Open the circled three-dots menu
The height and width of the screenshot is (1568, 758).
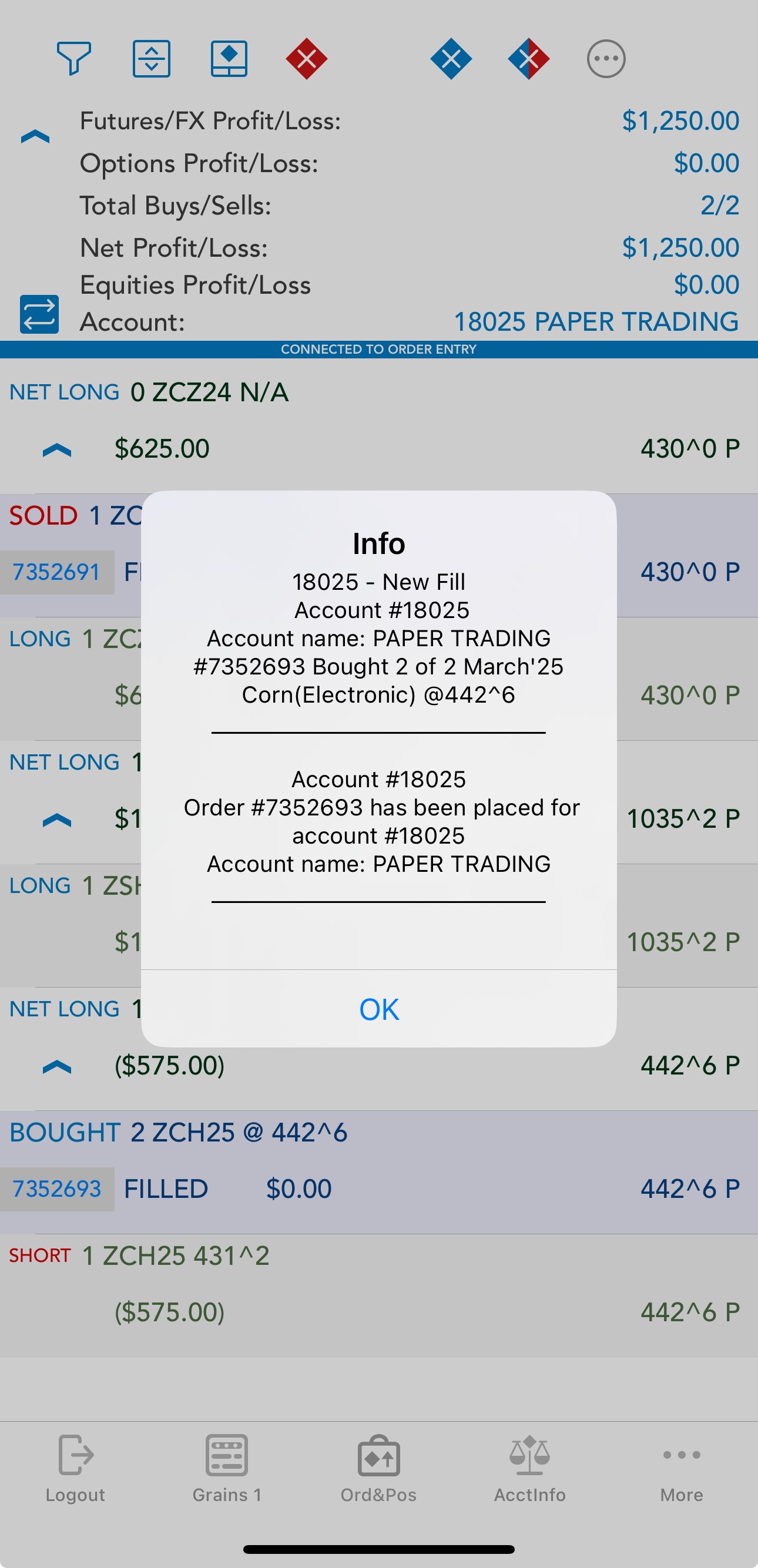(606, 58)
